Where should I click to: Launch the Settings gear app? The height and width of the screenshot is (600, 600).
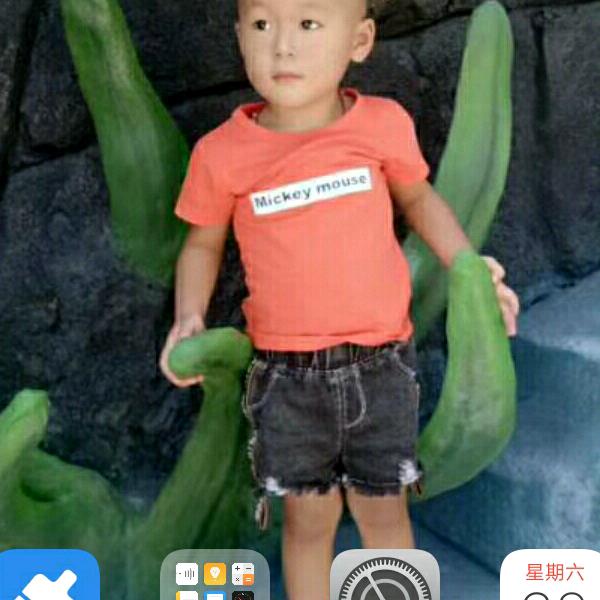(x=385, y=575)
